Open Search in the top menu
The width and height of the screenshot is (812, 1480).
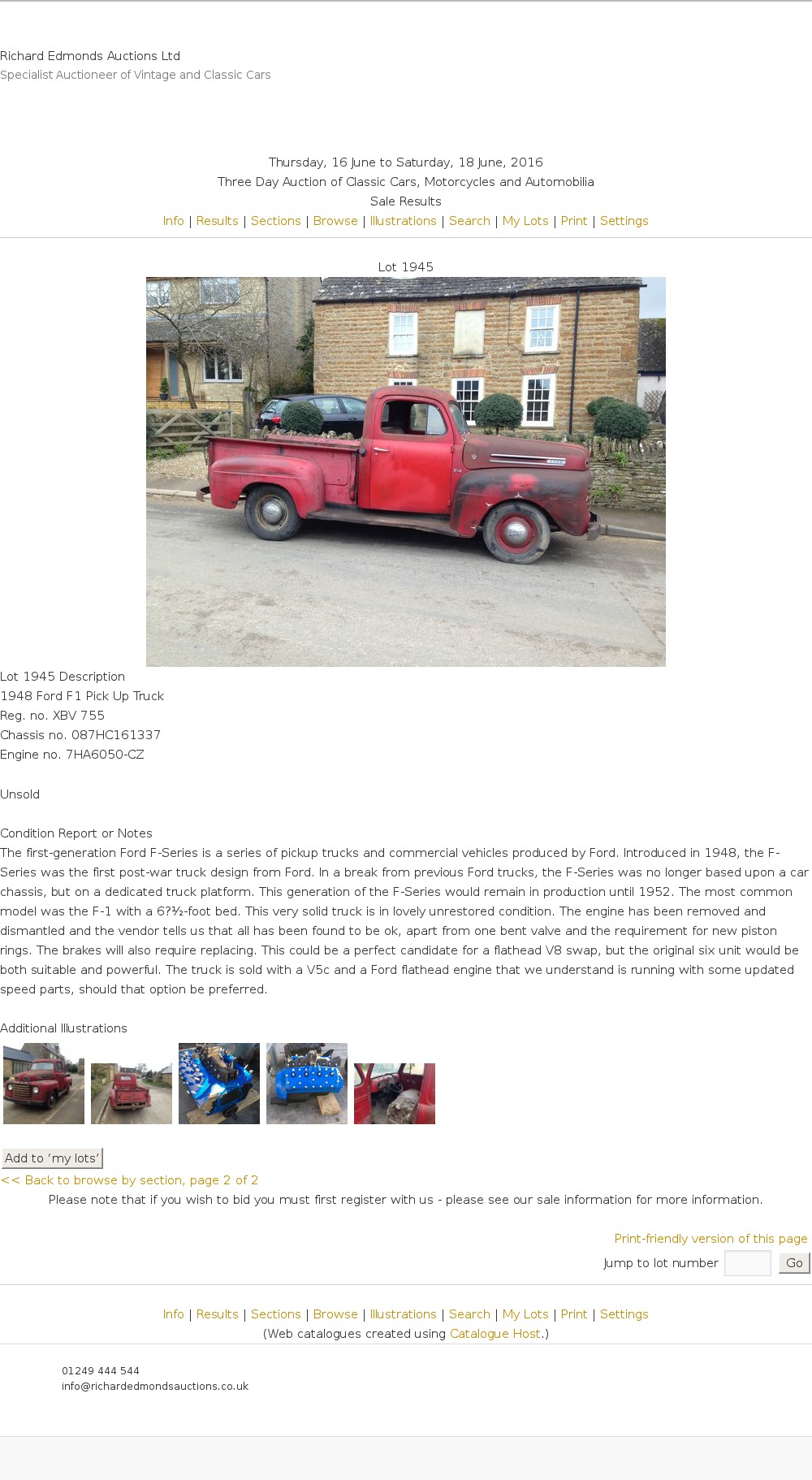click(x=469, y=221)
